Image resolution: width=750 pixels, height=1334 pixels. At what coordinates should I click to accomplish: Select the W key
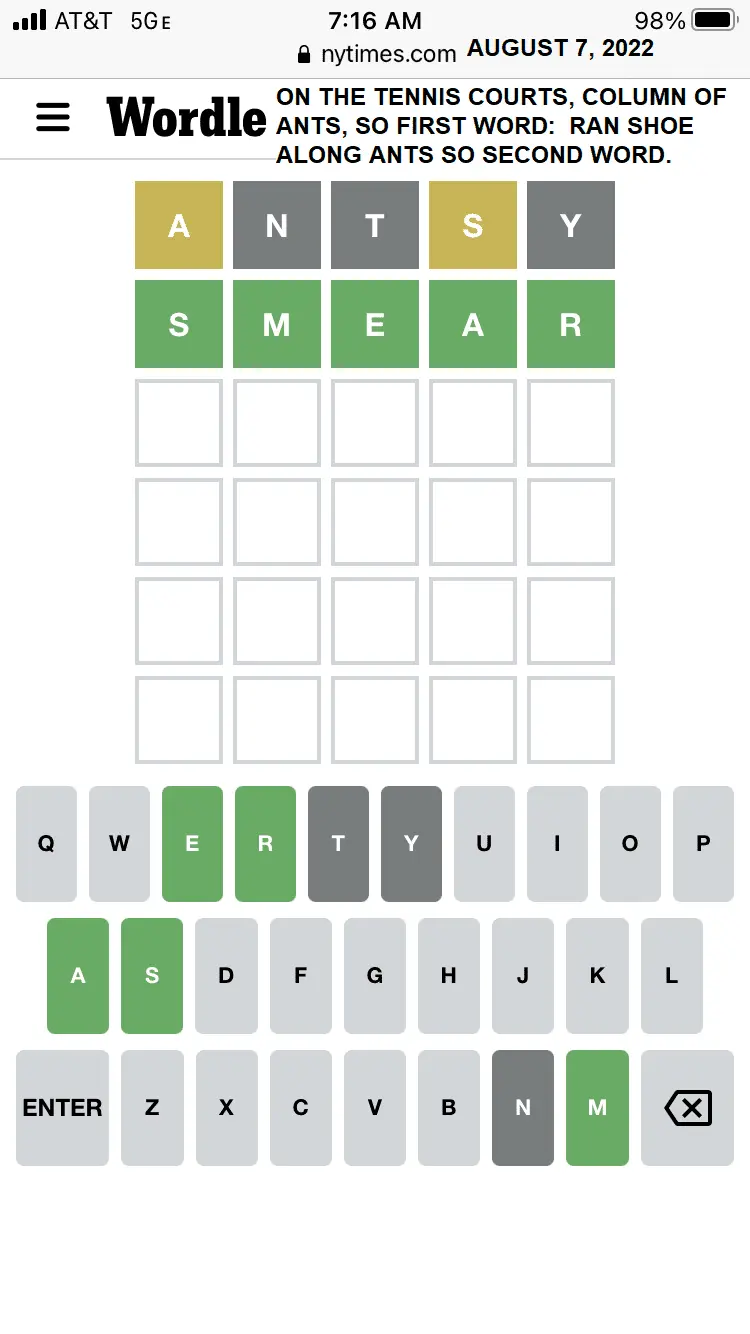tap(119, 843)
